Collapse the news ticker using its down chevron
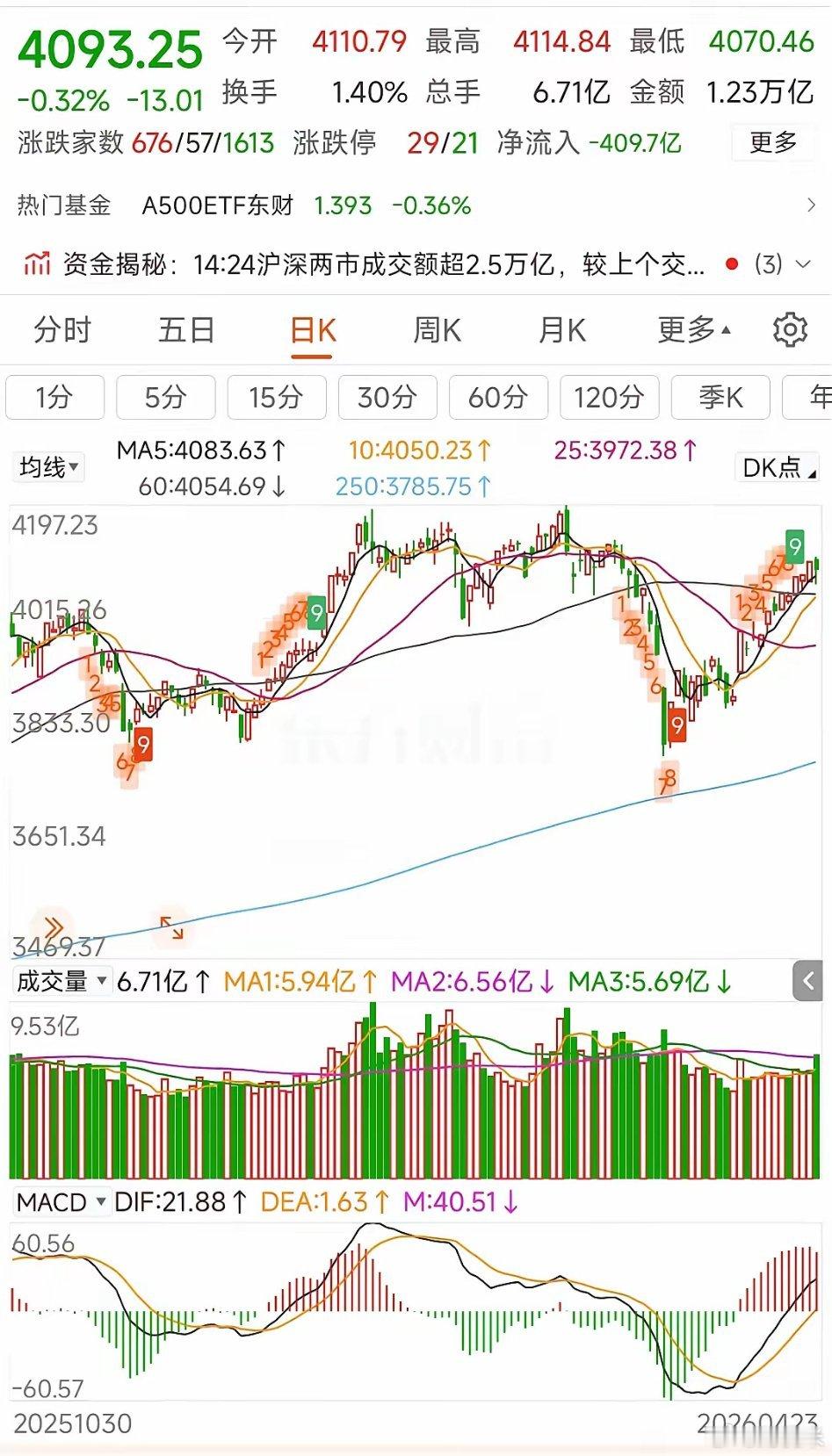The height and width of the screenshot is (1456, 832). (x=800, y=262)
